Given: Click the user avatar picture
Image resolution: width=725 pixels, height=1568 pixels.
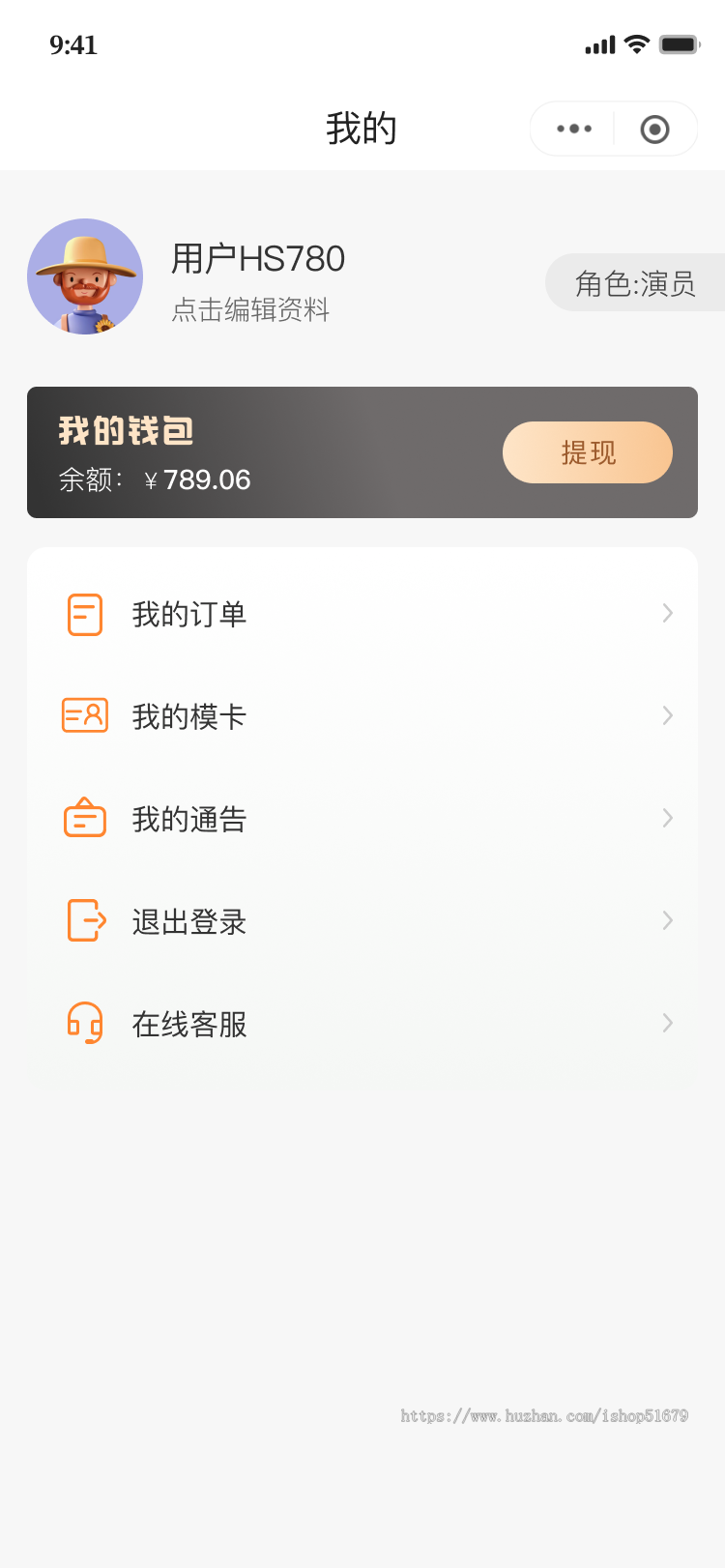Looking at the screenshot, I should [84, 276].
